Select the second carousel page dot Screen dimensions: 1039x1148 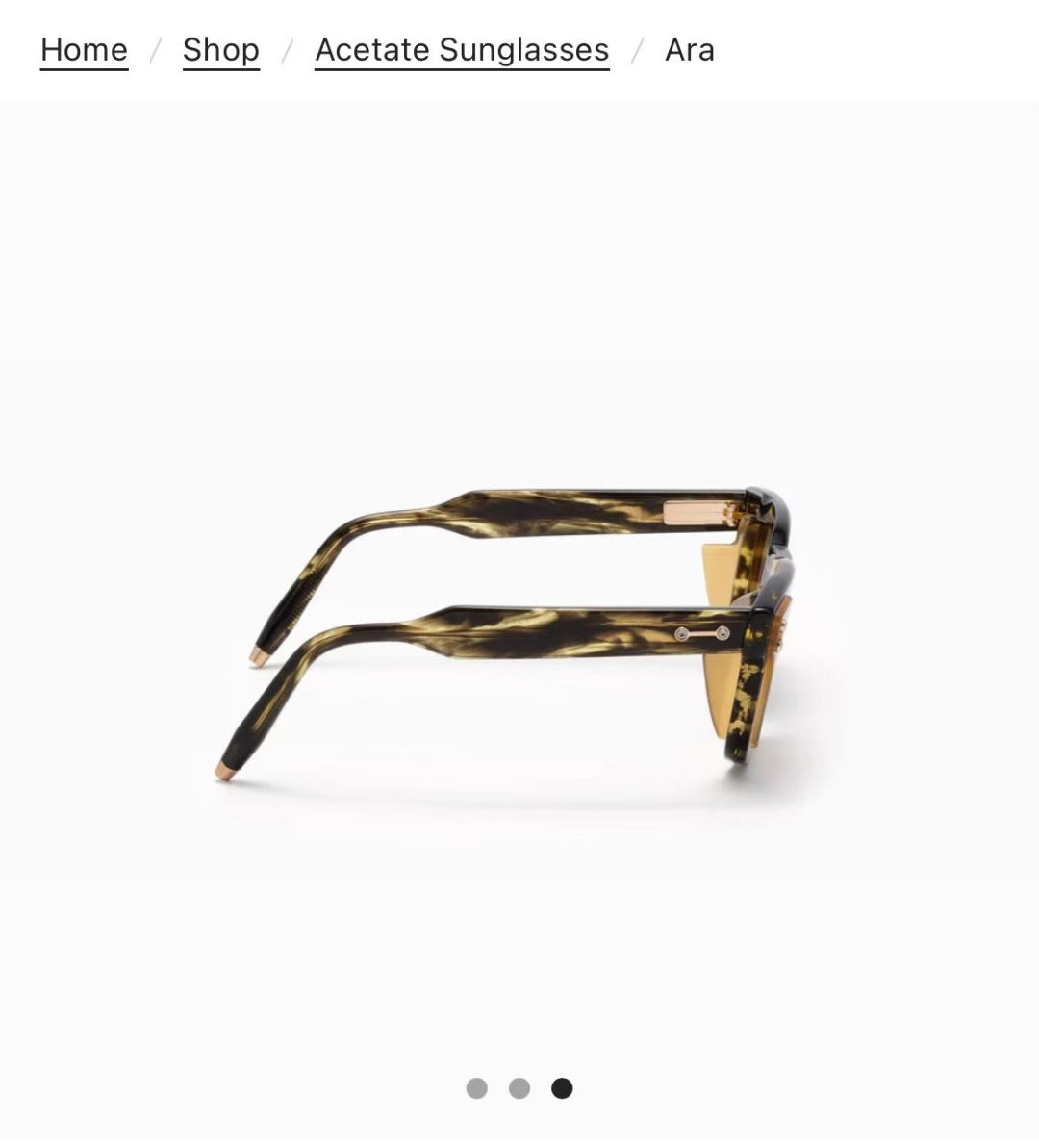click(x=519, y=1088)
